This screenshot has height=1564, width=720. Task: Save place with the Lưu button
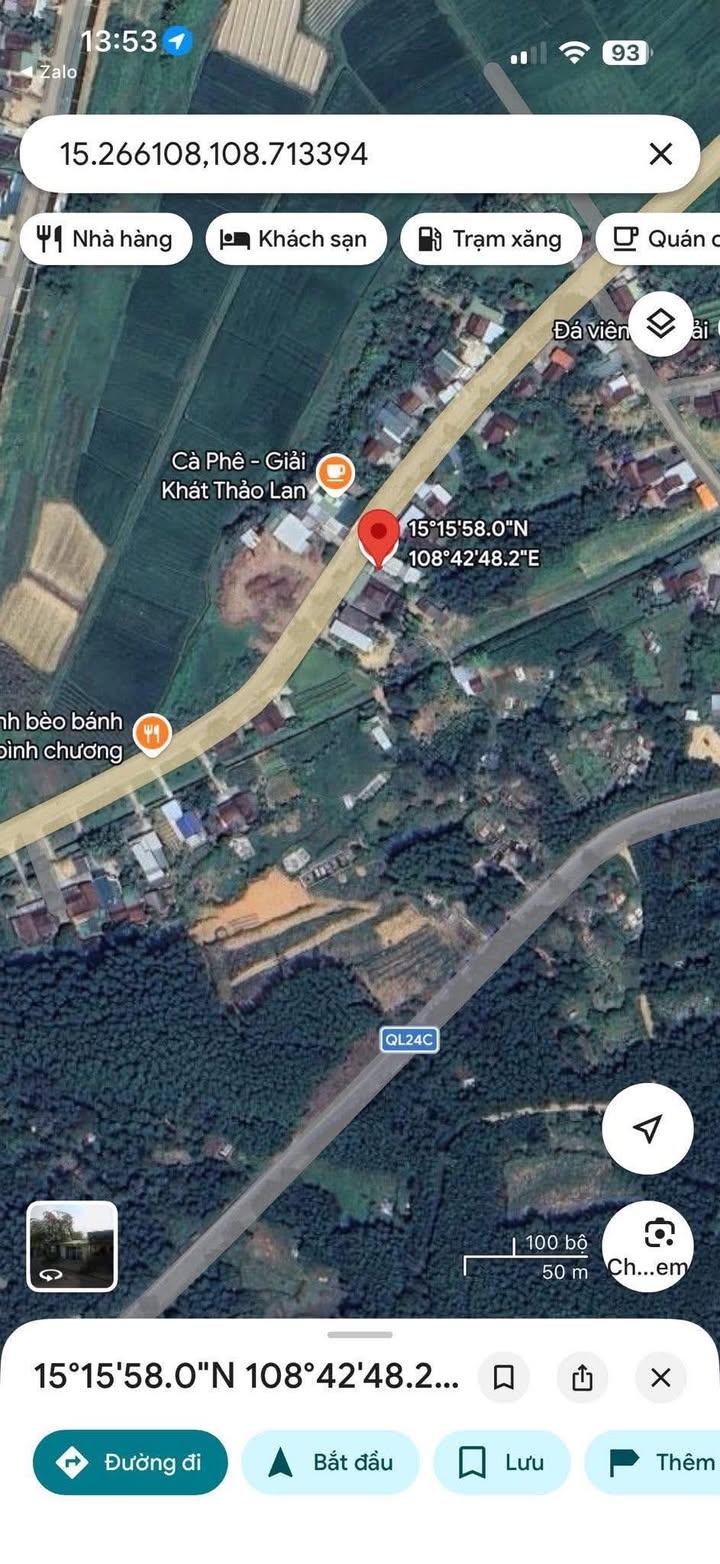(501, 1462)
